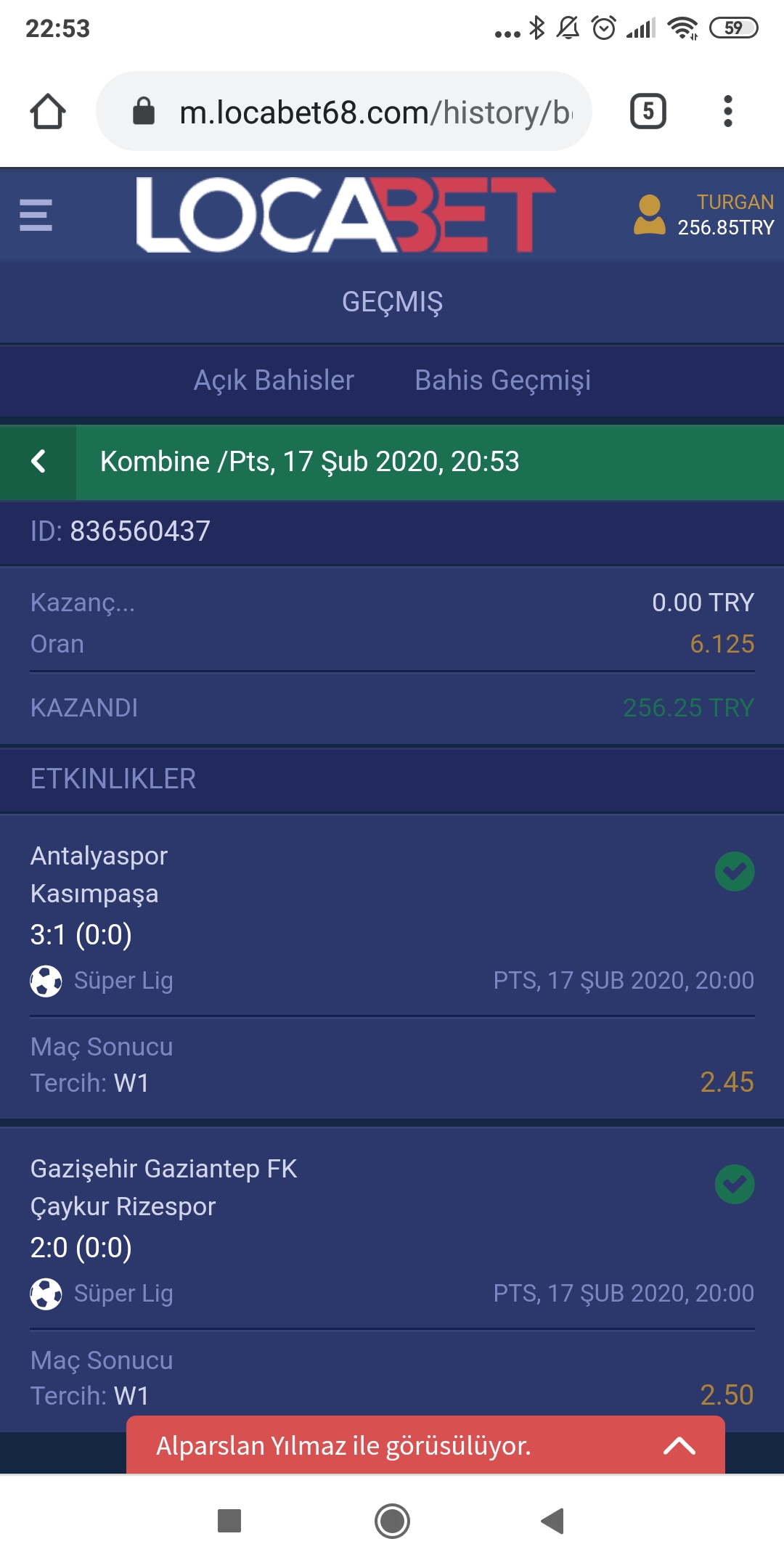784x1568 pixels.
Task: Tap the system back button
Action: point(552,1521)
